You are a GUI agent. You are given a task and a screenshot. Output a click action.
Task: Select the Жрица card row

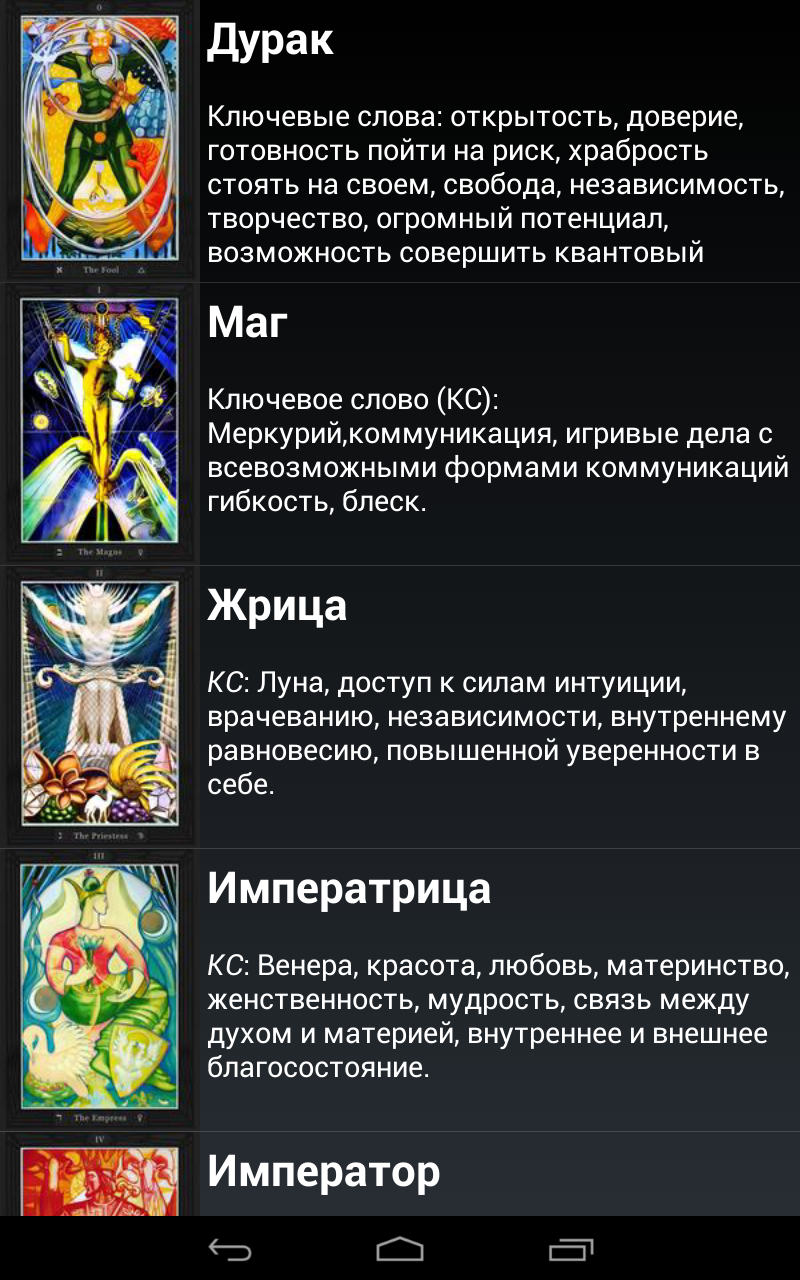coord(400,707)
